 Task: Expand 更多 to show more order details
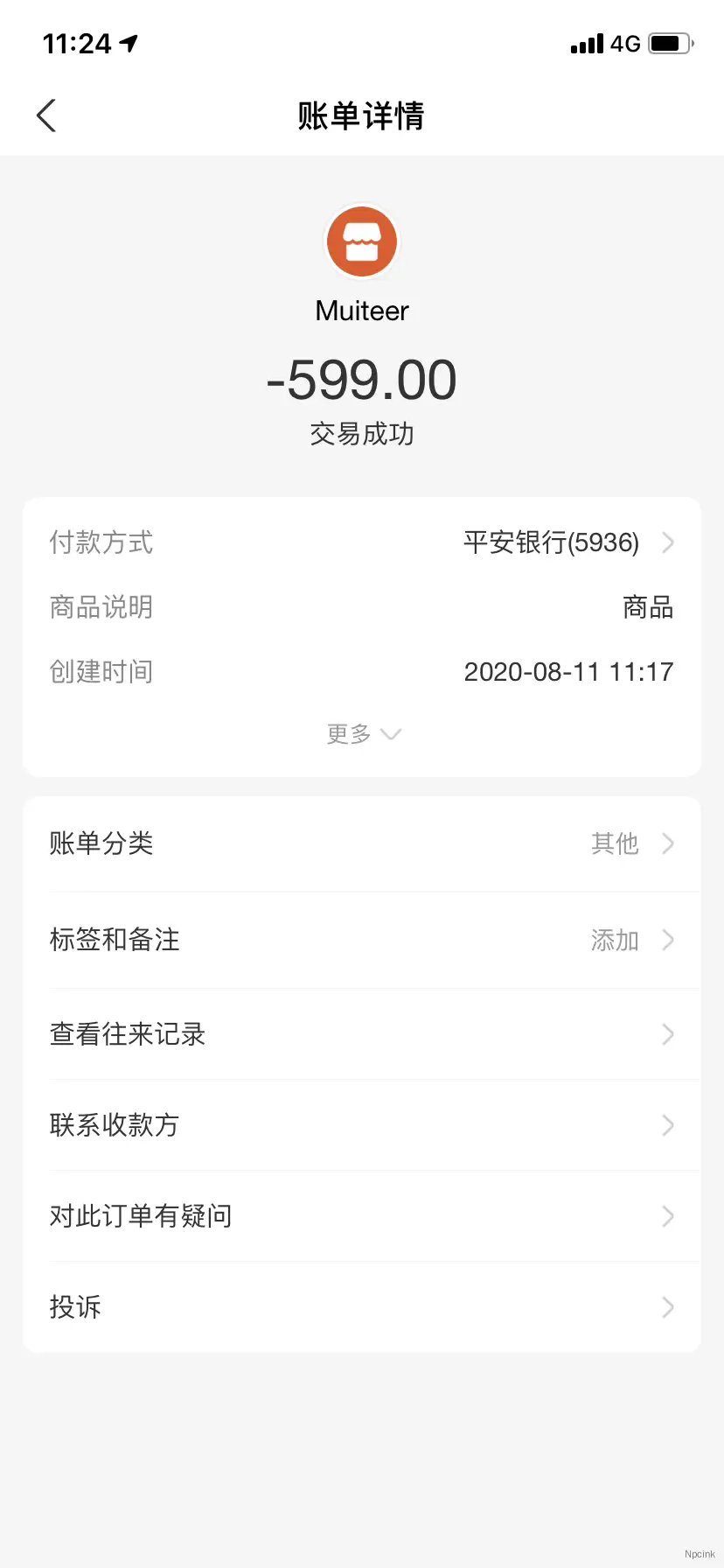[362, 734]
